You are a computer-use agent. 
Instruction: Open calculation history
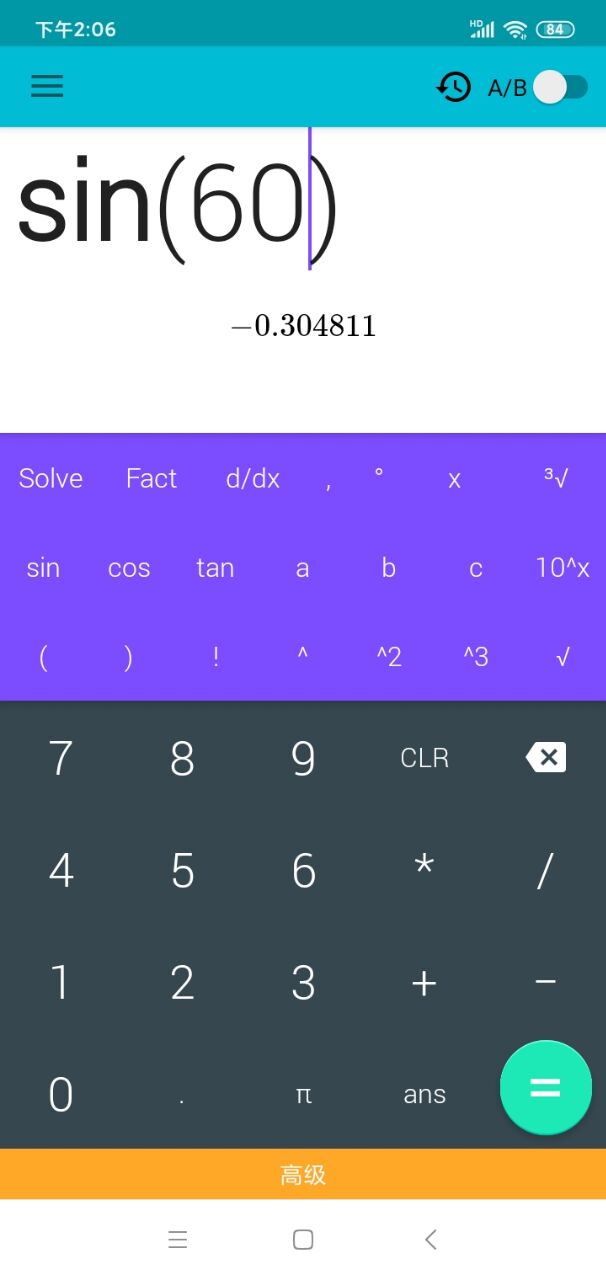[454, 87]
